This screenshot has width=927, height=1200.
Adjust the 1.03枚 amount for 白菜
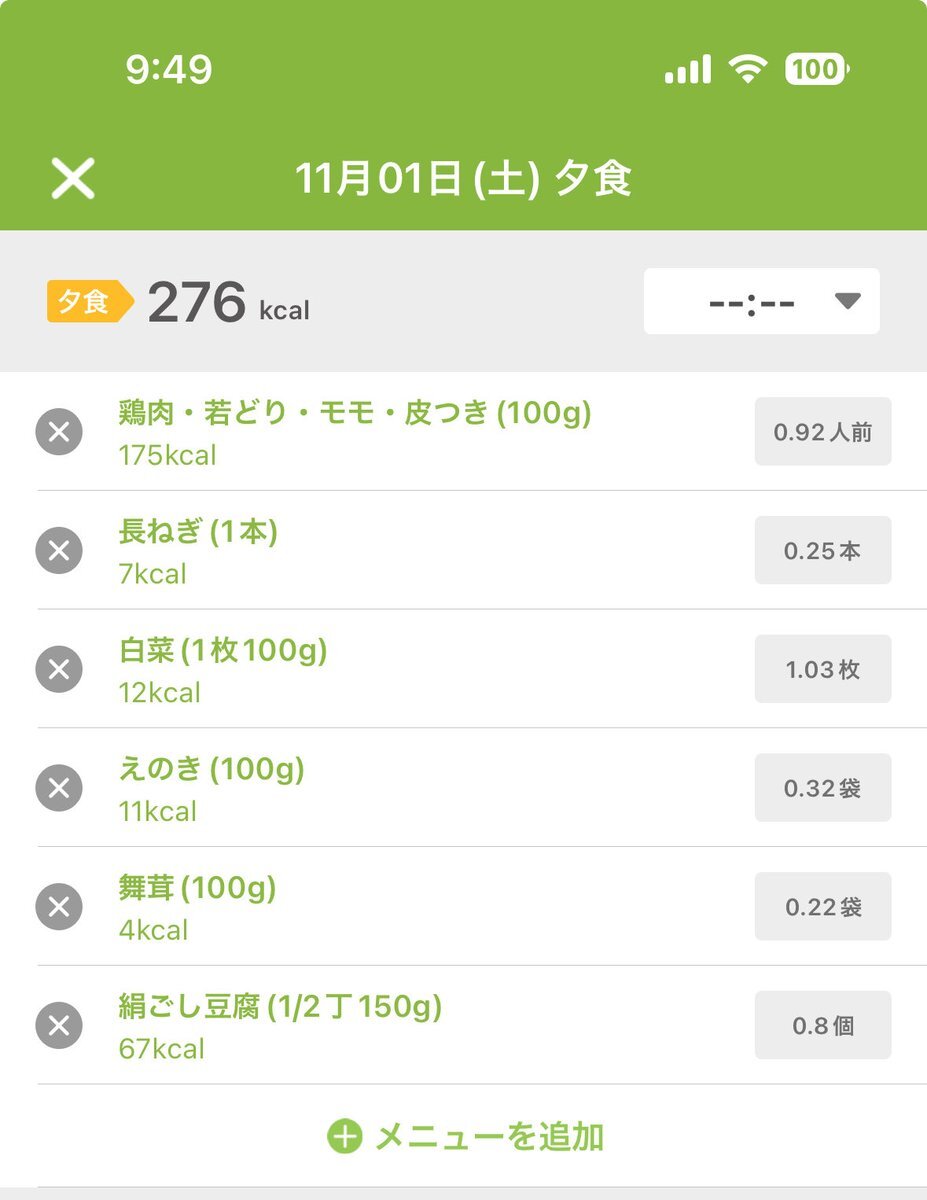(822, 670)
